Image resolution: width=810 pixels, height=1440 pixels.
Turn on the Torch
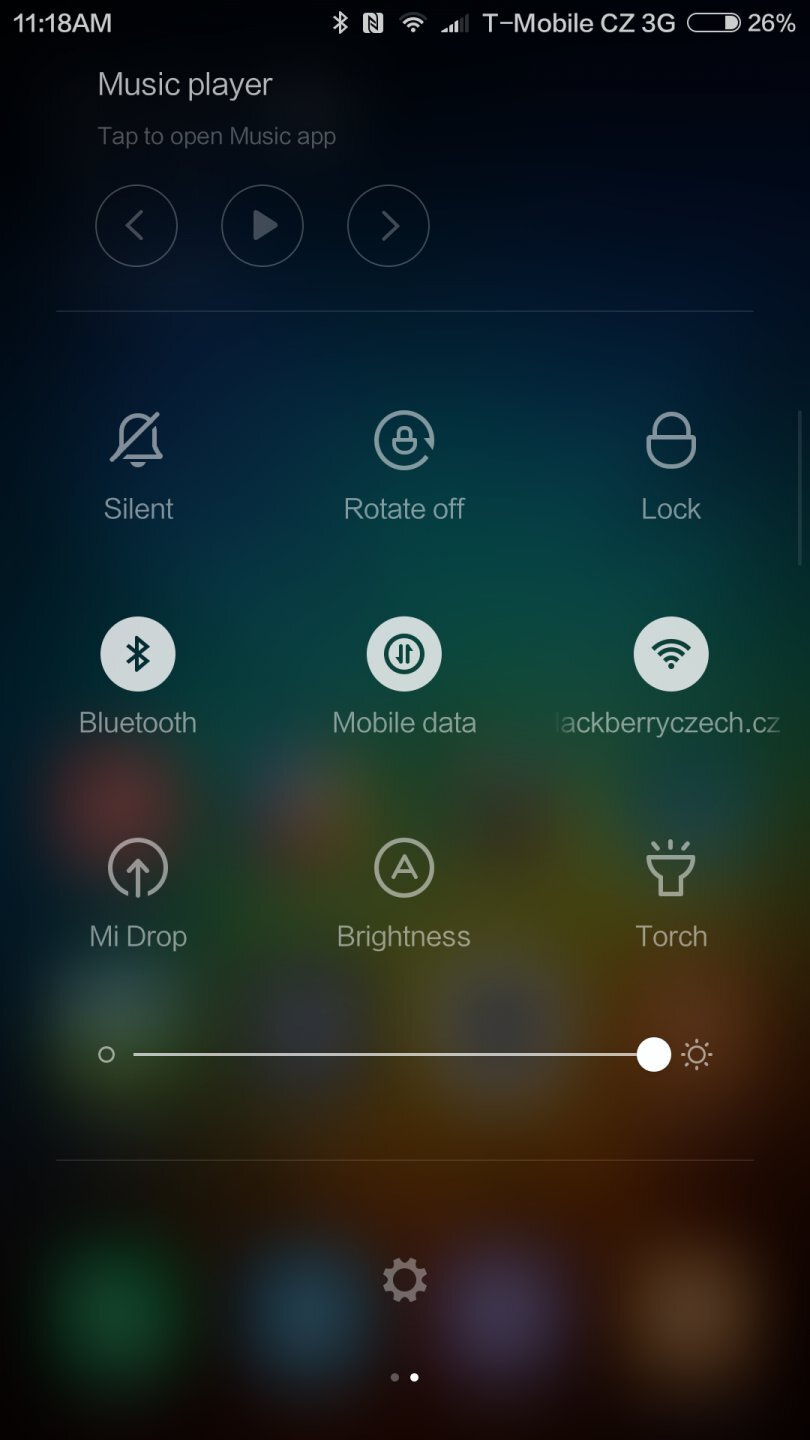coord(670,869)
